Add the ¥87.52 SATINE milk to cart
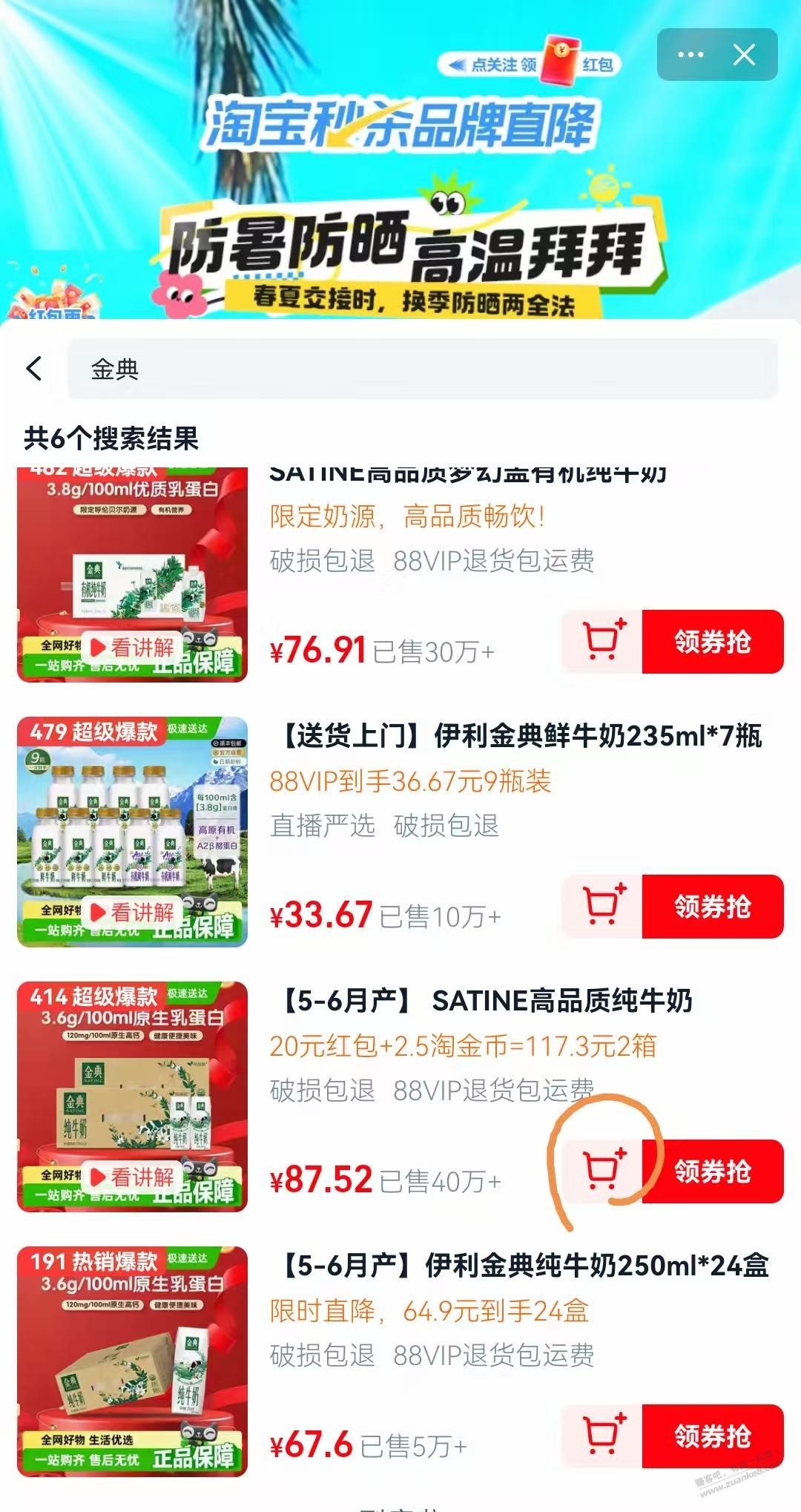Image resolution: width=801 pixels, height=1512 pixels. [x=602, y=1171]
